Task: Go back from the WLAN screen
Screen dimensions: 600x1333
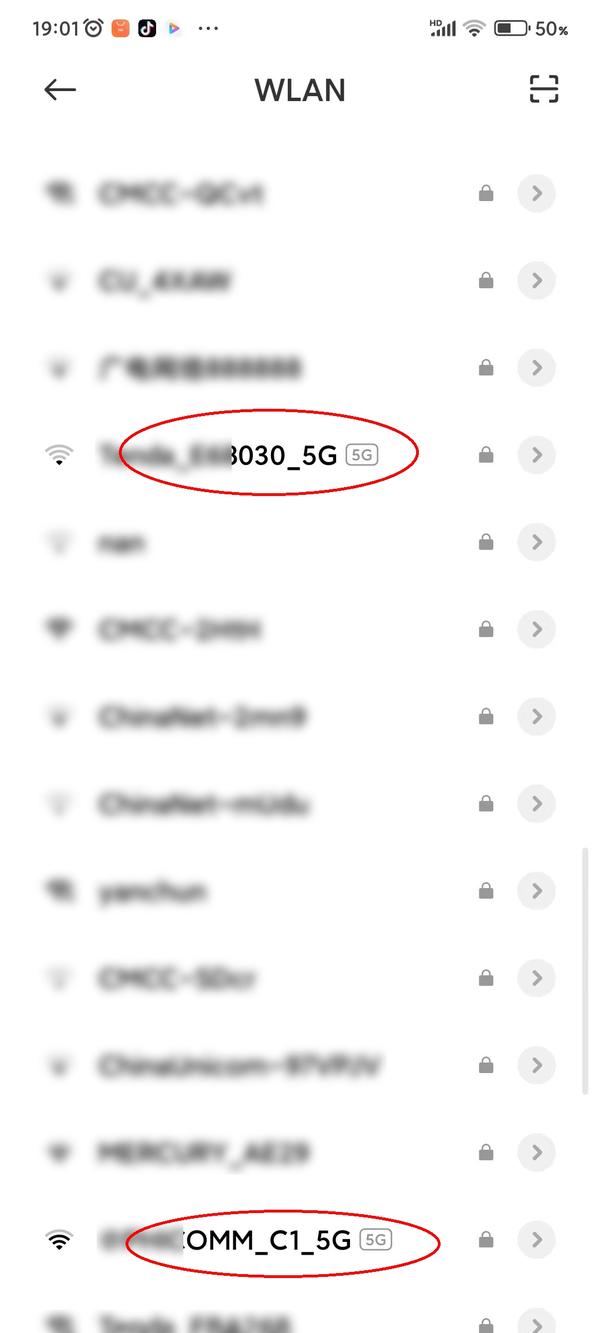Action: [x=60, y=90]
